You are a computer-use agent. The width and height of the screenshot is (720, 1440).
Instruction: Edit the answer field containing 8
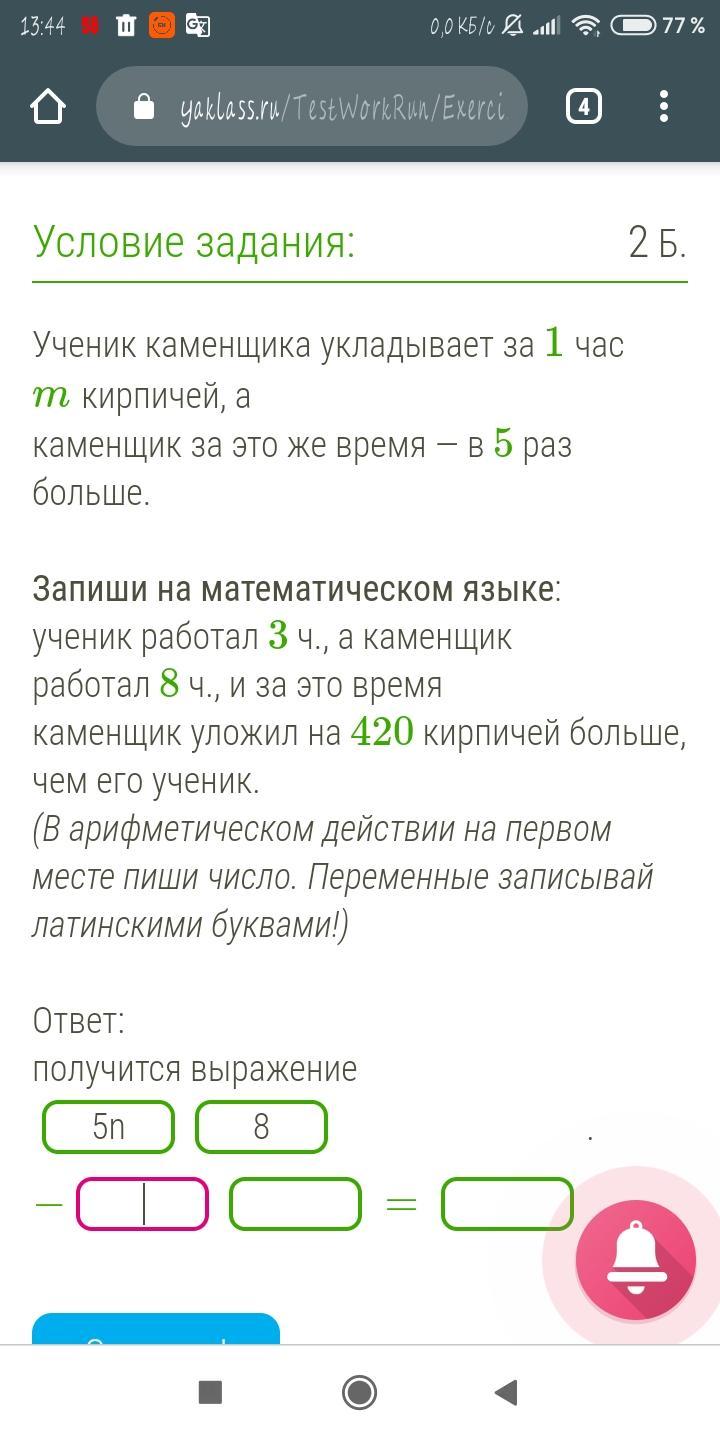coord(261,1127)
